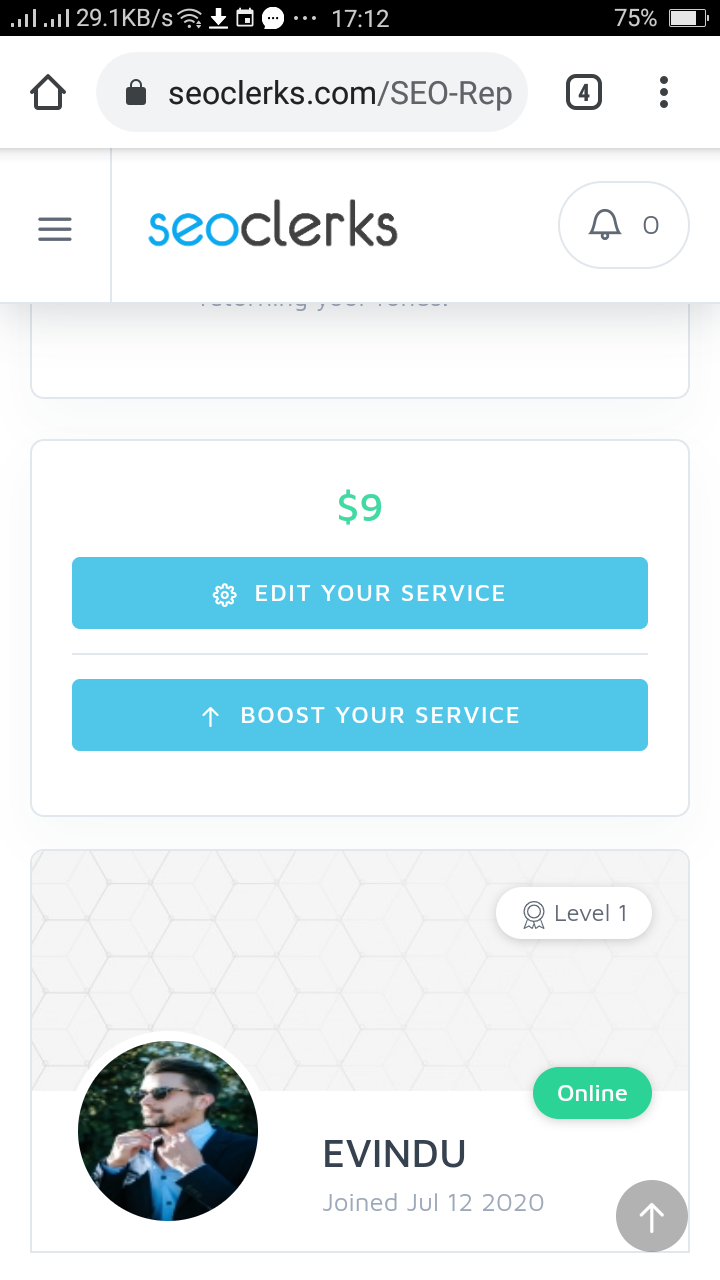Screen dimensions: 720x1280
Task: Open the EVINDU username link
Action: [x=394, y=1155]
